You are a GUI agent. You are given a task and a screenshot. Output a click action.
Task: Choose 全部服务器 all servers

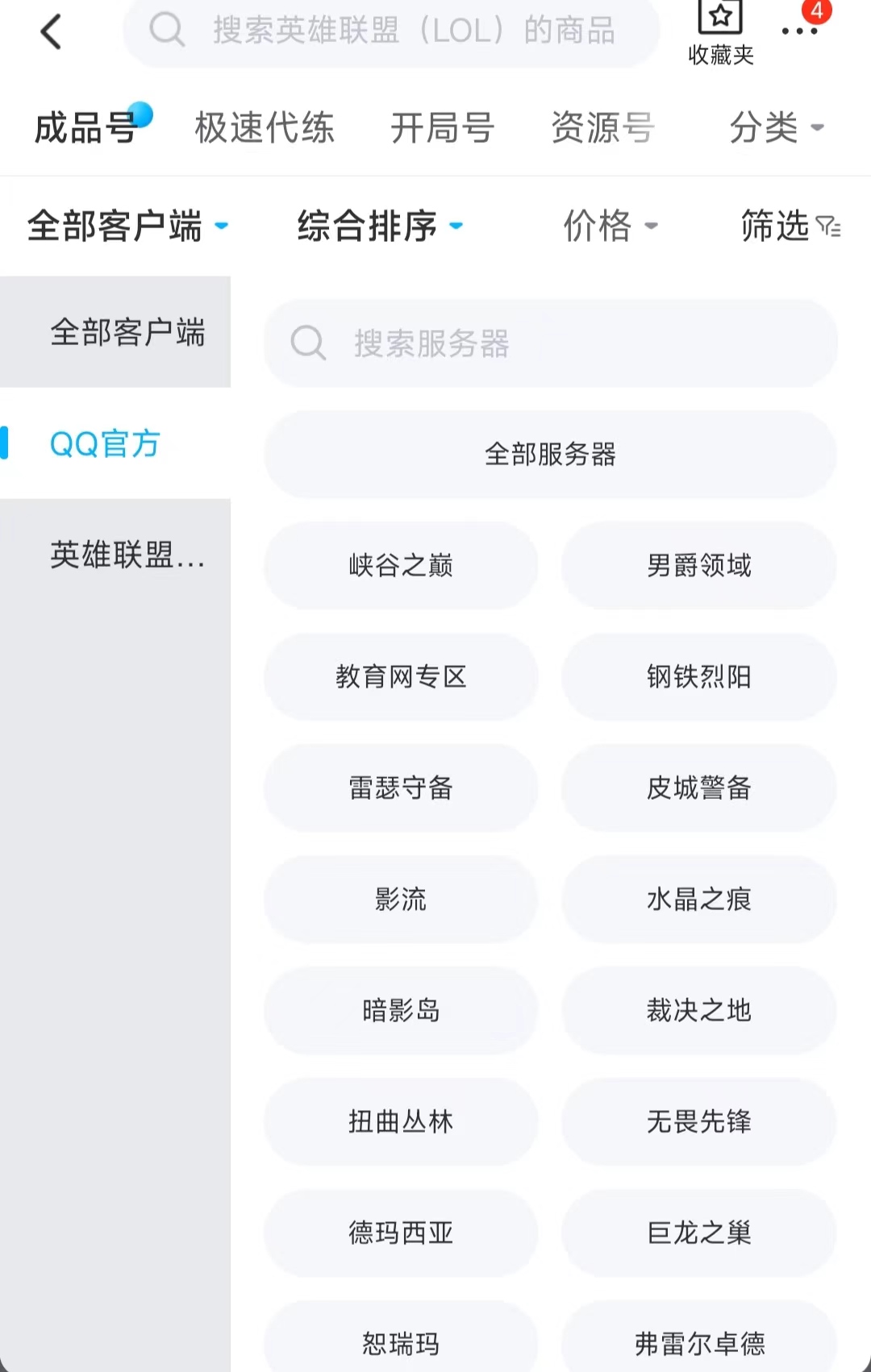(550, 455)
